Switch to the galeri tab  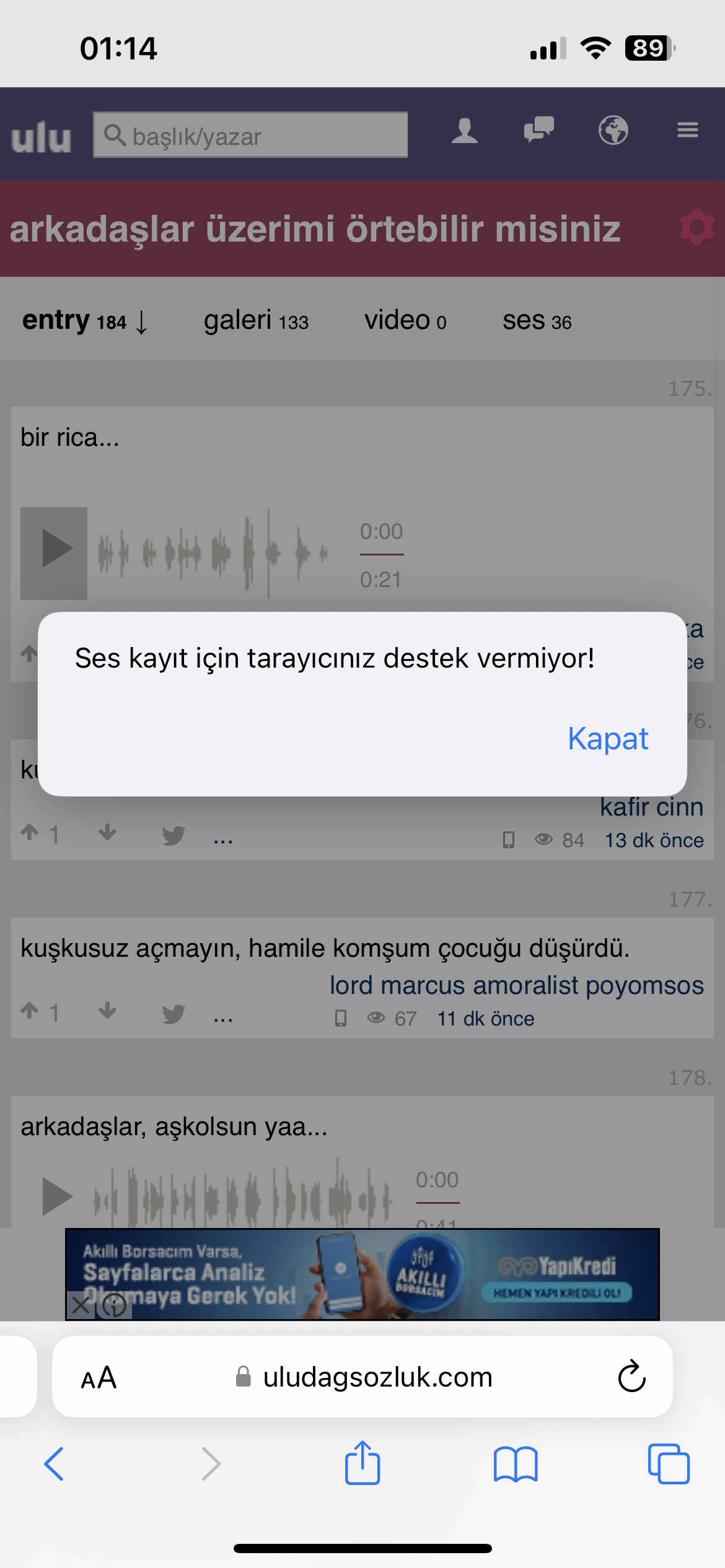pyautogui.click(x=256, y=321)
